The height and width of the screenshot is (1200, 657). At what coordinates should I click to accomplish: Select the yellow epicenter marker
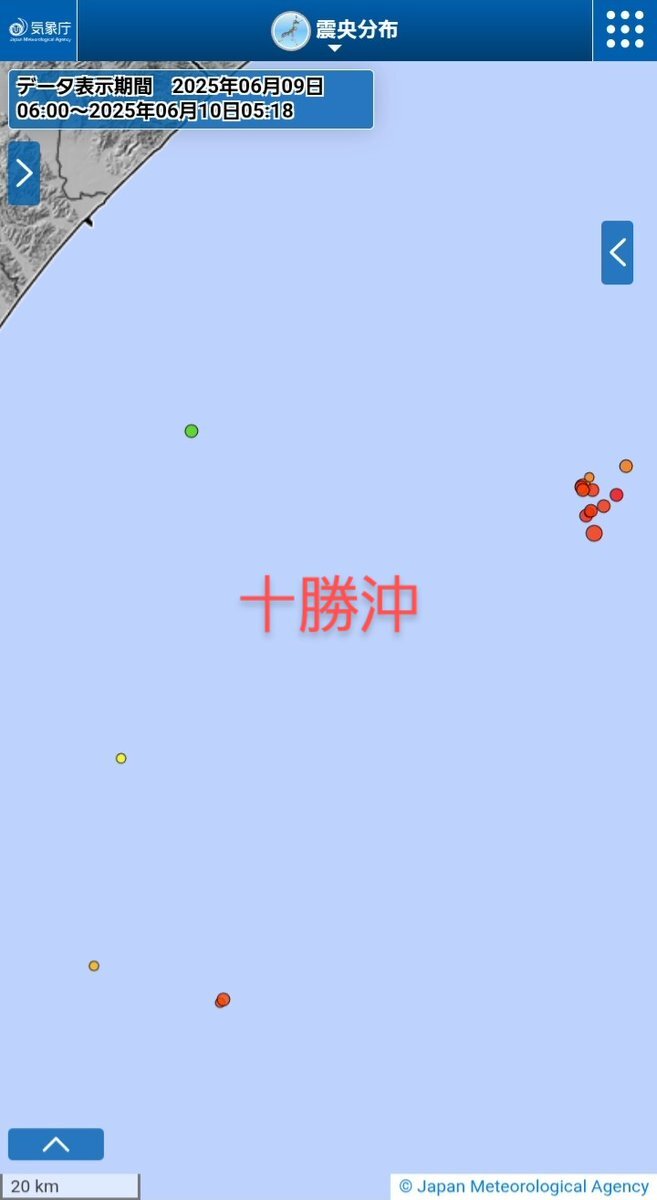121,758
